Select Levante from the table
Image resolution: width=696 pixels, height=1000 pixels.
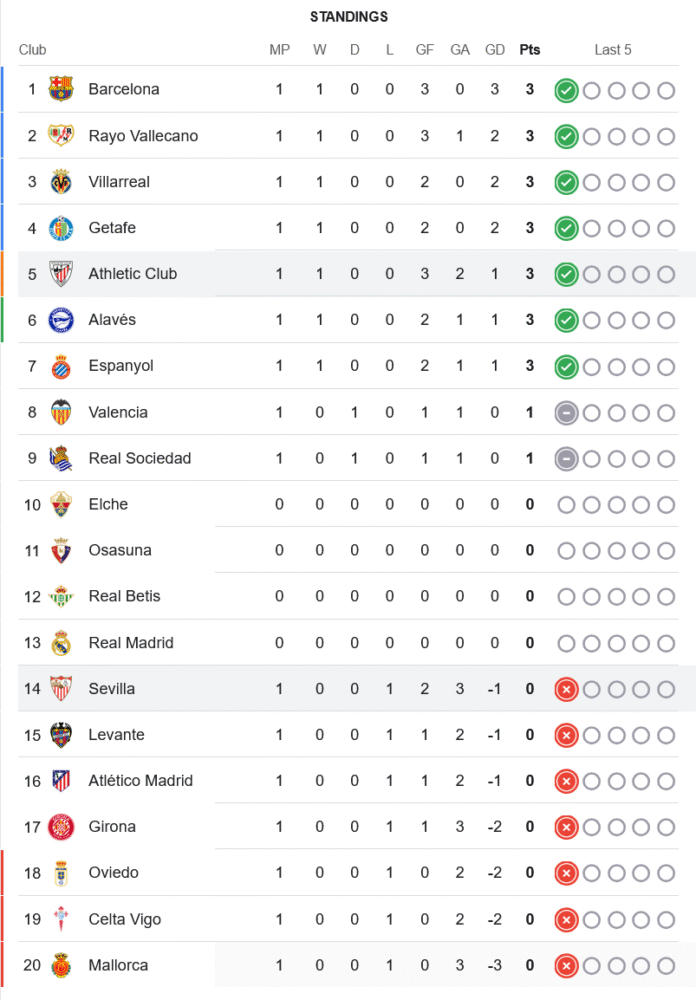point(116,735)
